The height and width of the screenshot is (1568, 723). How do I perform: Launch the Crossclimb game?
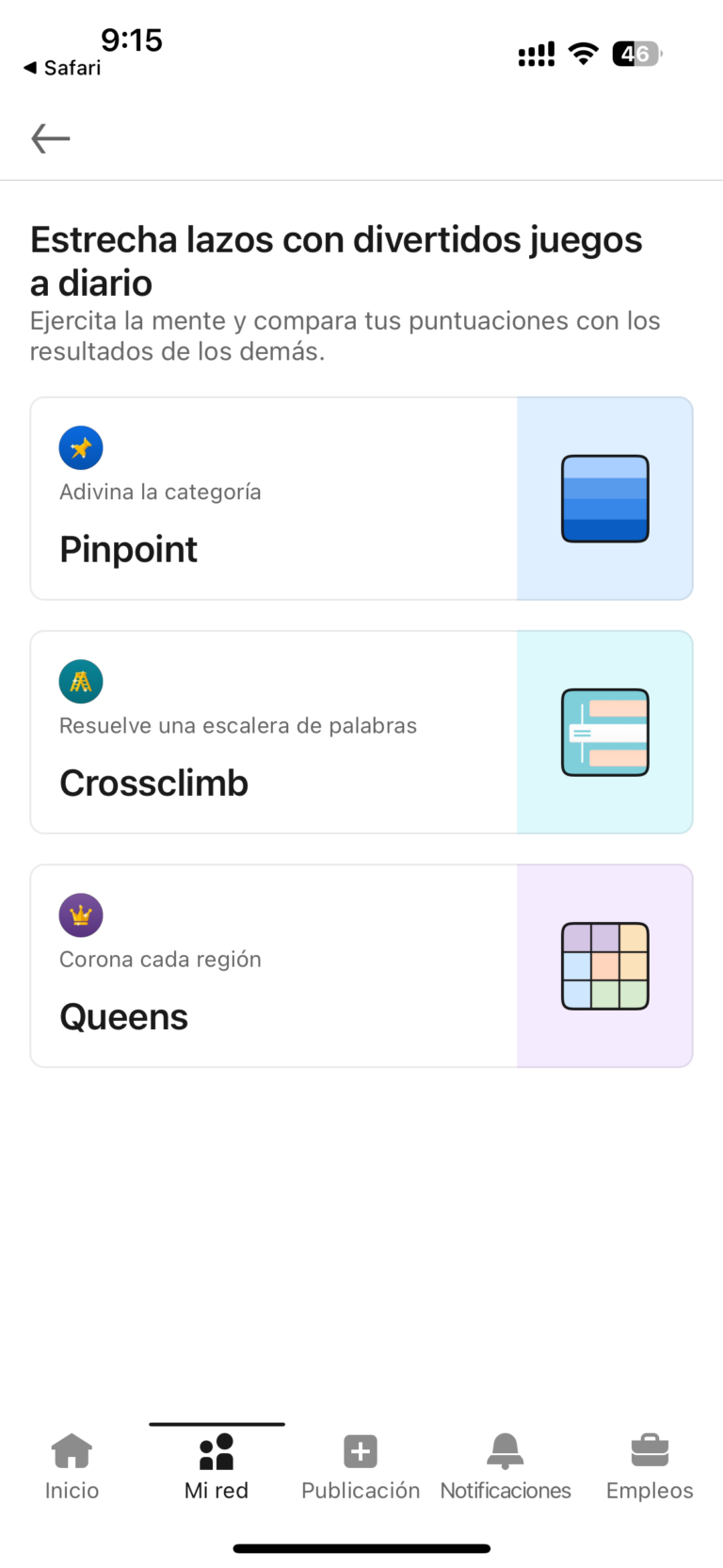282,732
